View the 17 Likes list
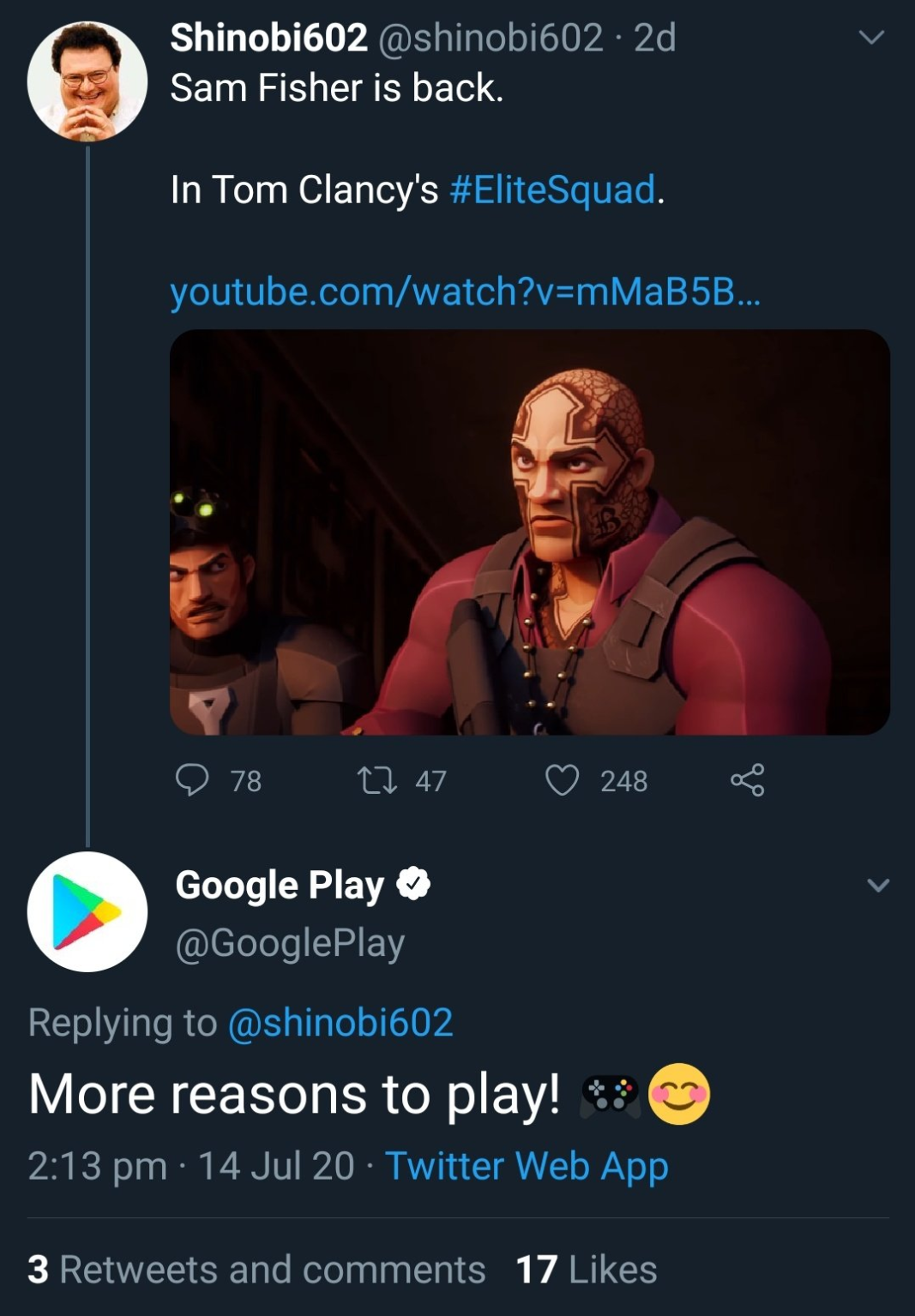 pos(586,1270)
